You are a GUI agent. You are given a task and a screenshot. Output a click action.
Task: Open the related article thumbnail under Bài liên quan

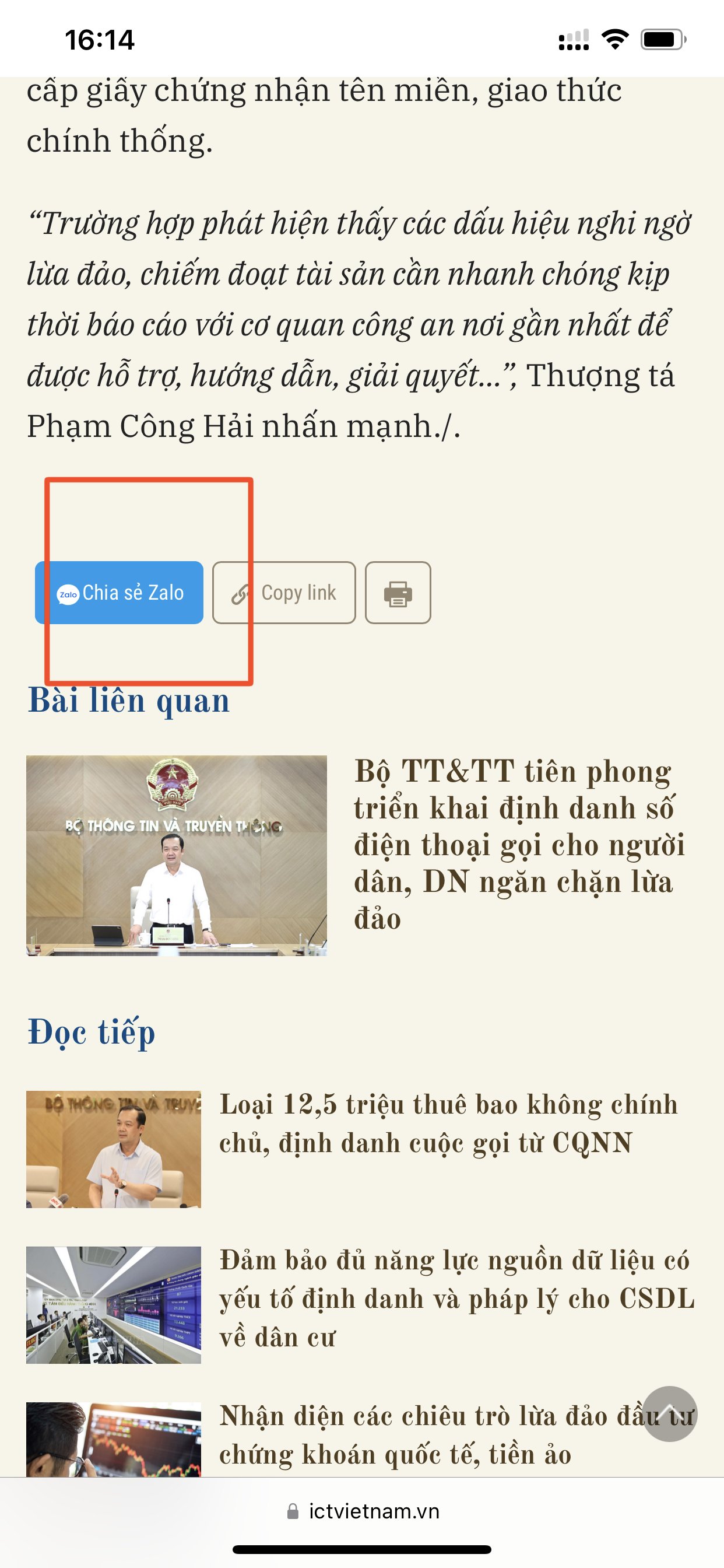click(177, 855)
